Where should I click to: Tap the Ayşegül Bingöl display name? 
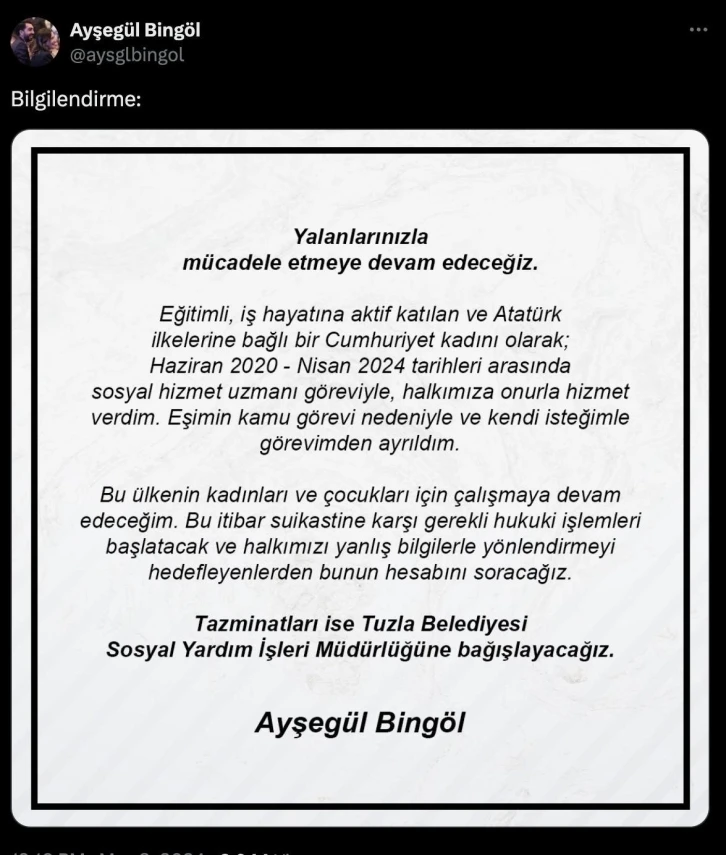[135, 32]
